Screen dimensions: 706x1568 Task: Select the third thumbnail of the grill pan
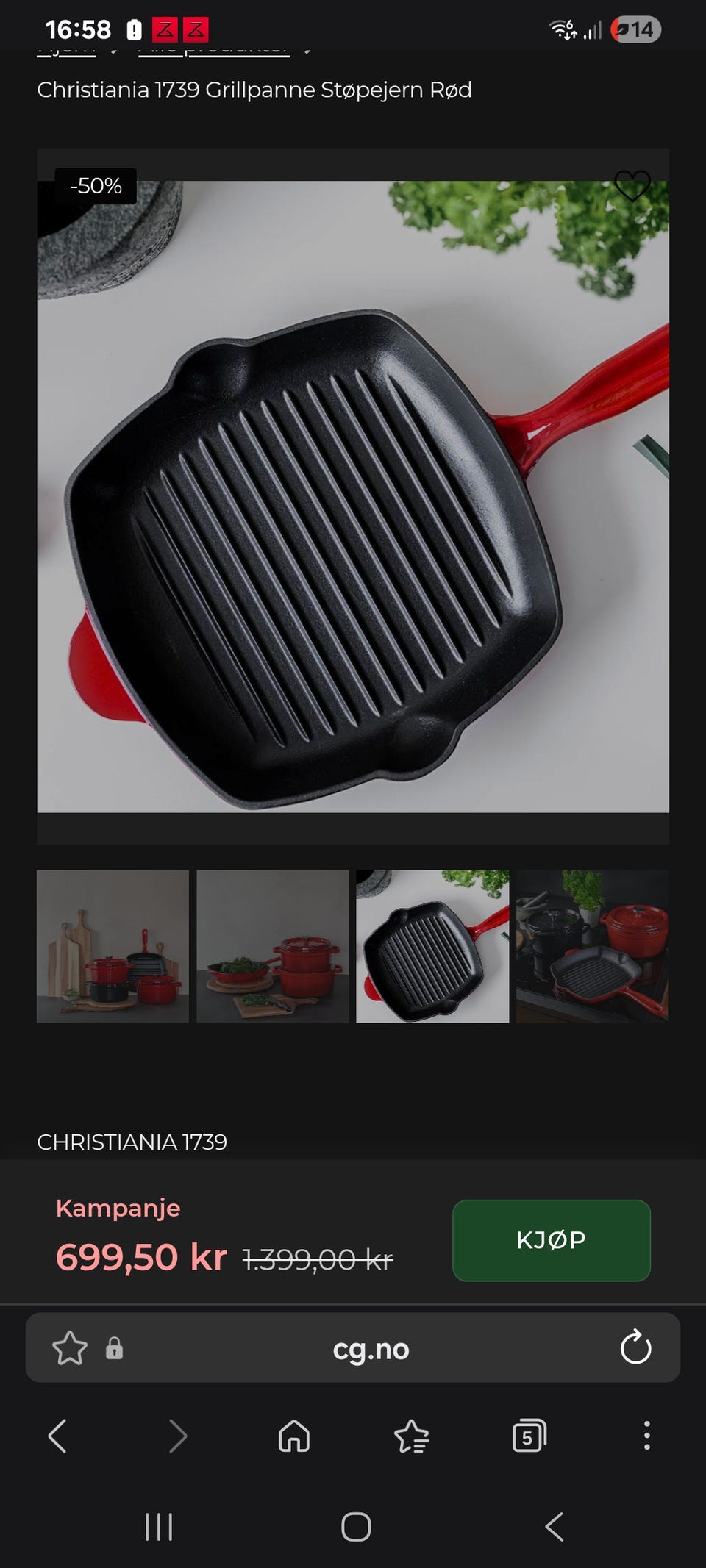click(x=432, y=947)
